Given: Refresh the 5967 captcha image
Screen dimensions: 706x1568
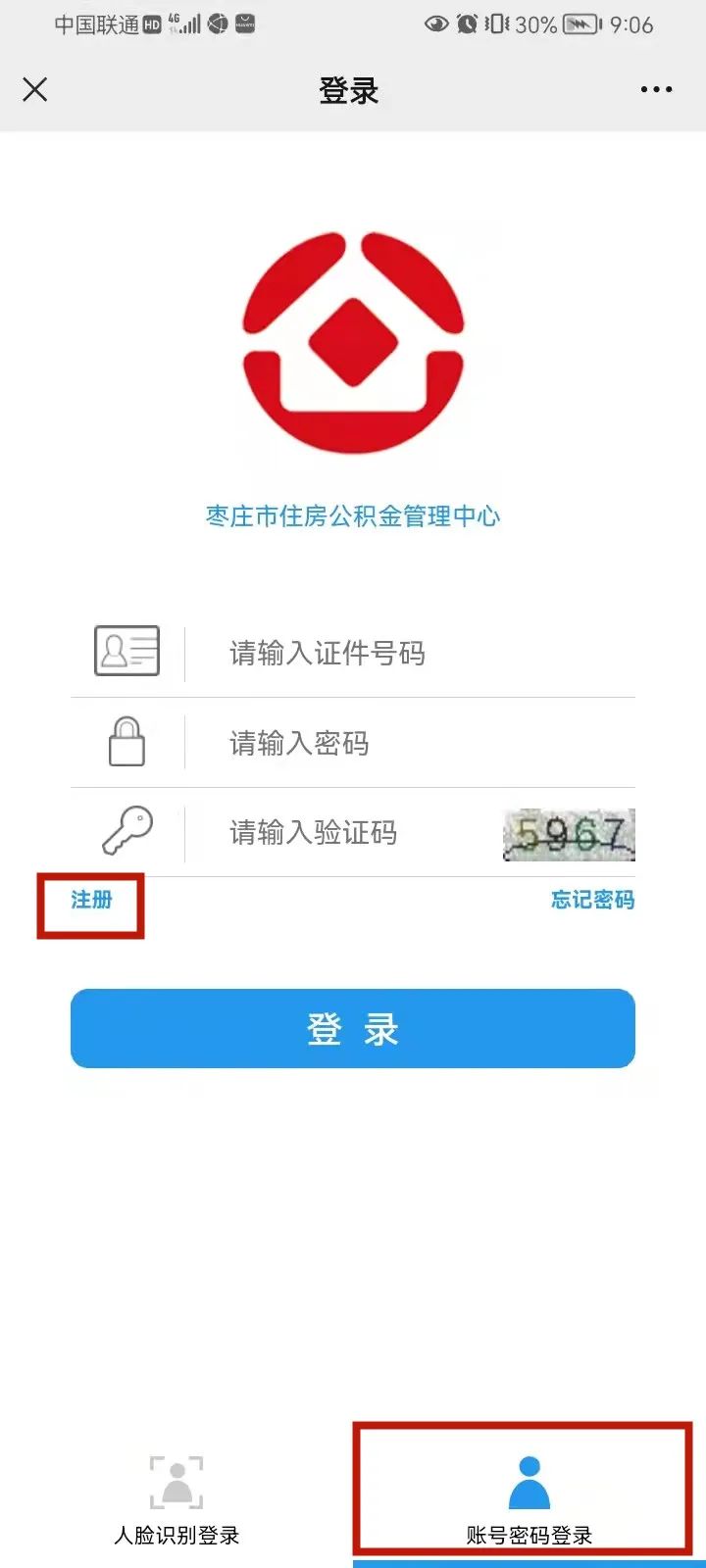Looking at the screenshot, I should 569,835.
